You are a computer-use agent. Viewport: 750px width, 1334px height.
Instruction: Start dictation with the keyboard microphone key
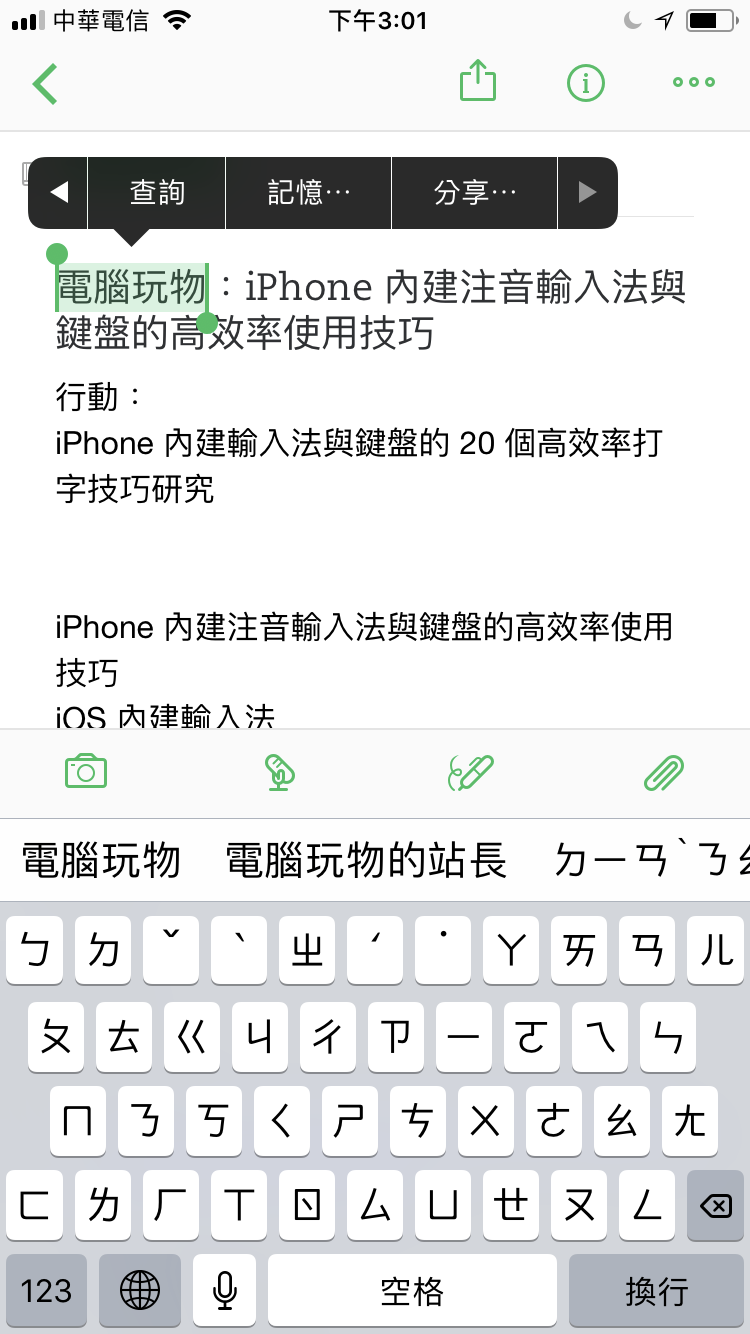point(225,1290)
